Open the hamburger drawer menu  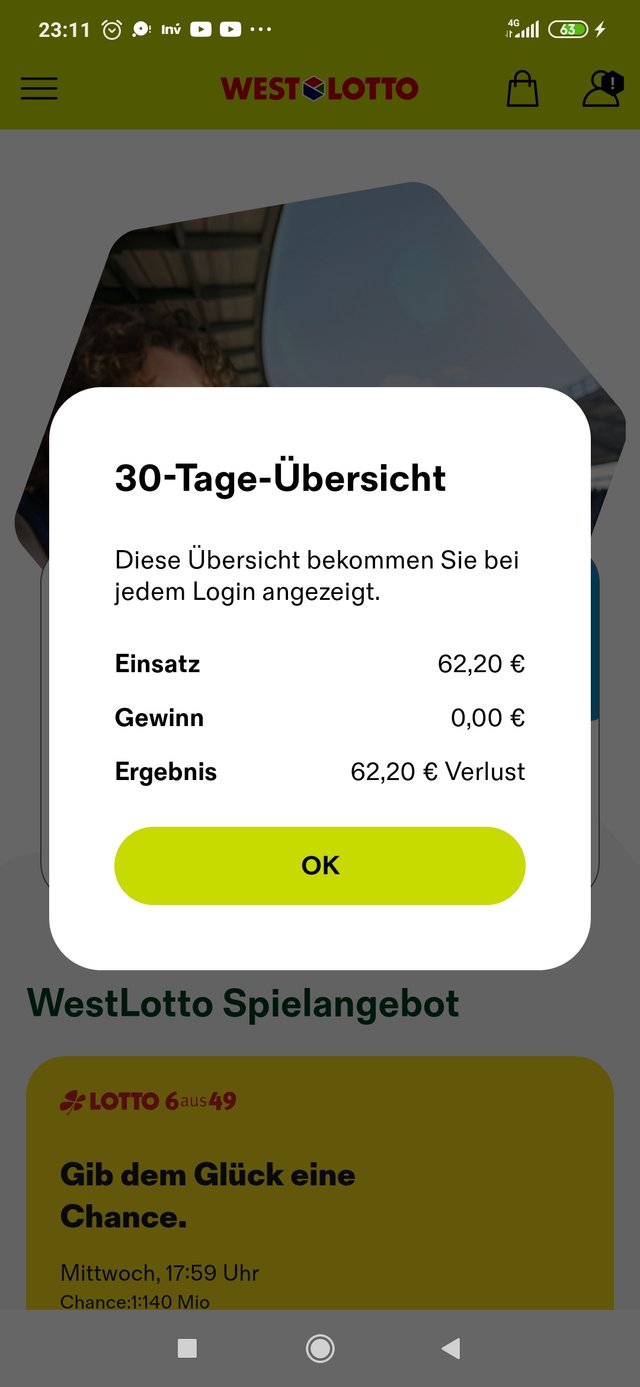click(39, 89)
